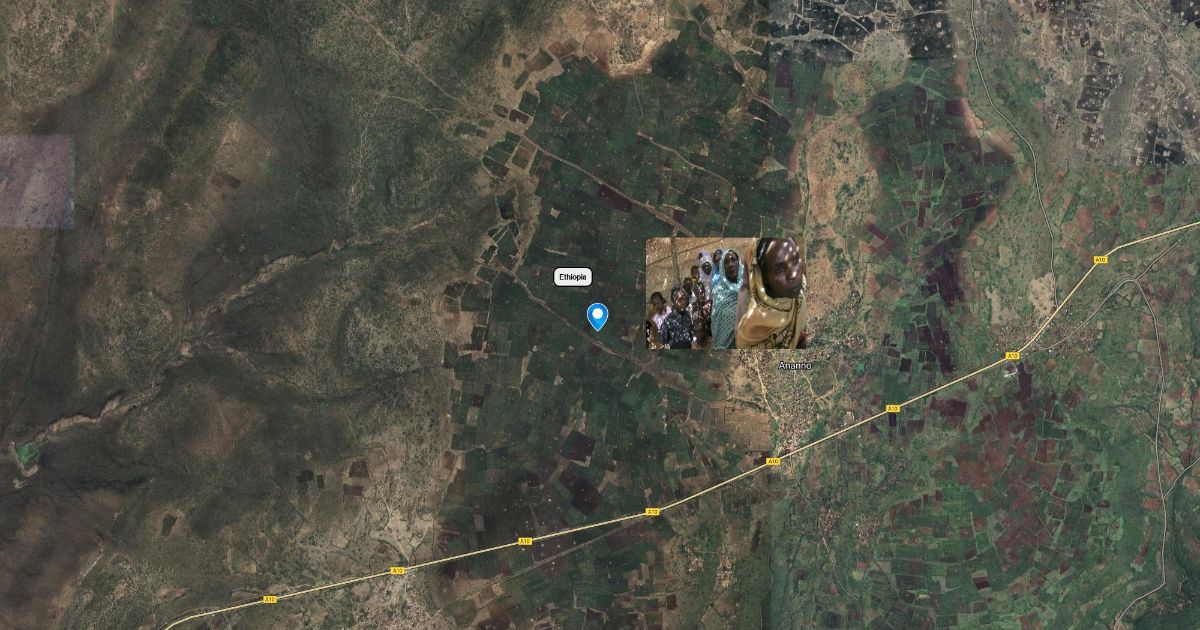
Task: Tap the Ethiopie label bubble
Action: [573, 277]
